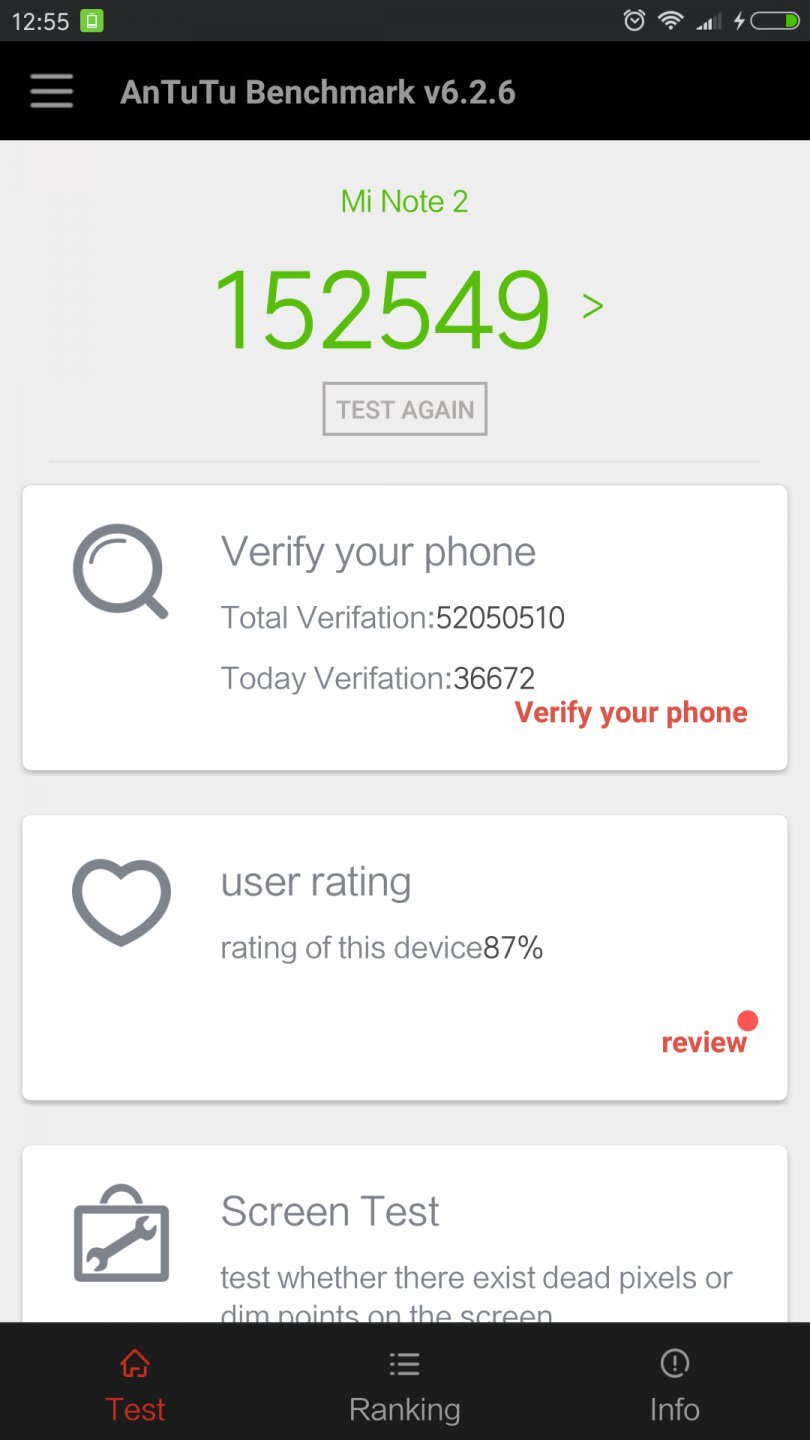Tap the red Verify your phone link
810x1440 pixels.
(x=631, y=713)
